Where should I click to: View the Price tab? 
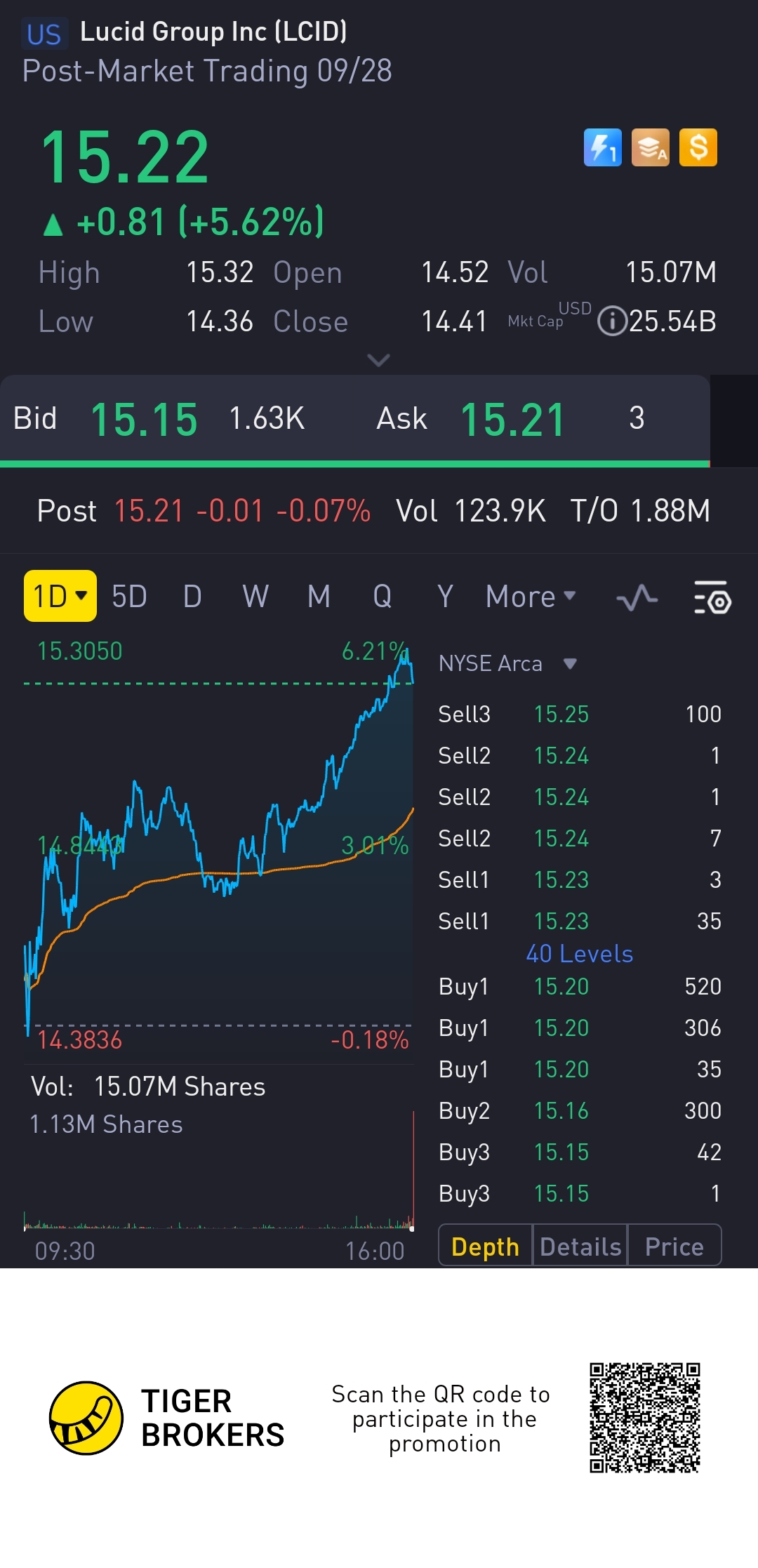click(674, 1247)
